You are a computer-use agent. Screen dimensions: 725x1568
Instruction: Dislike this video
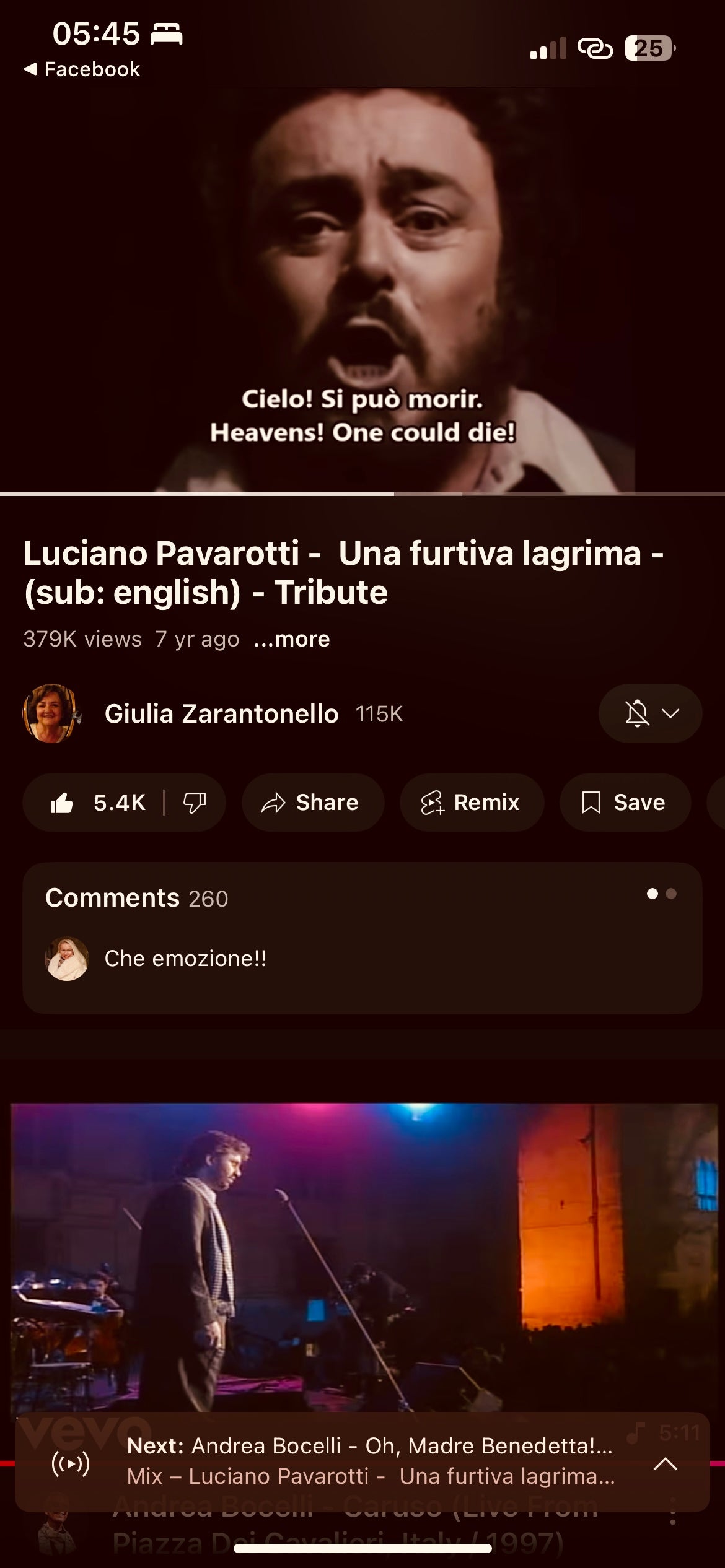coord(195,803)
